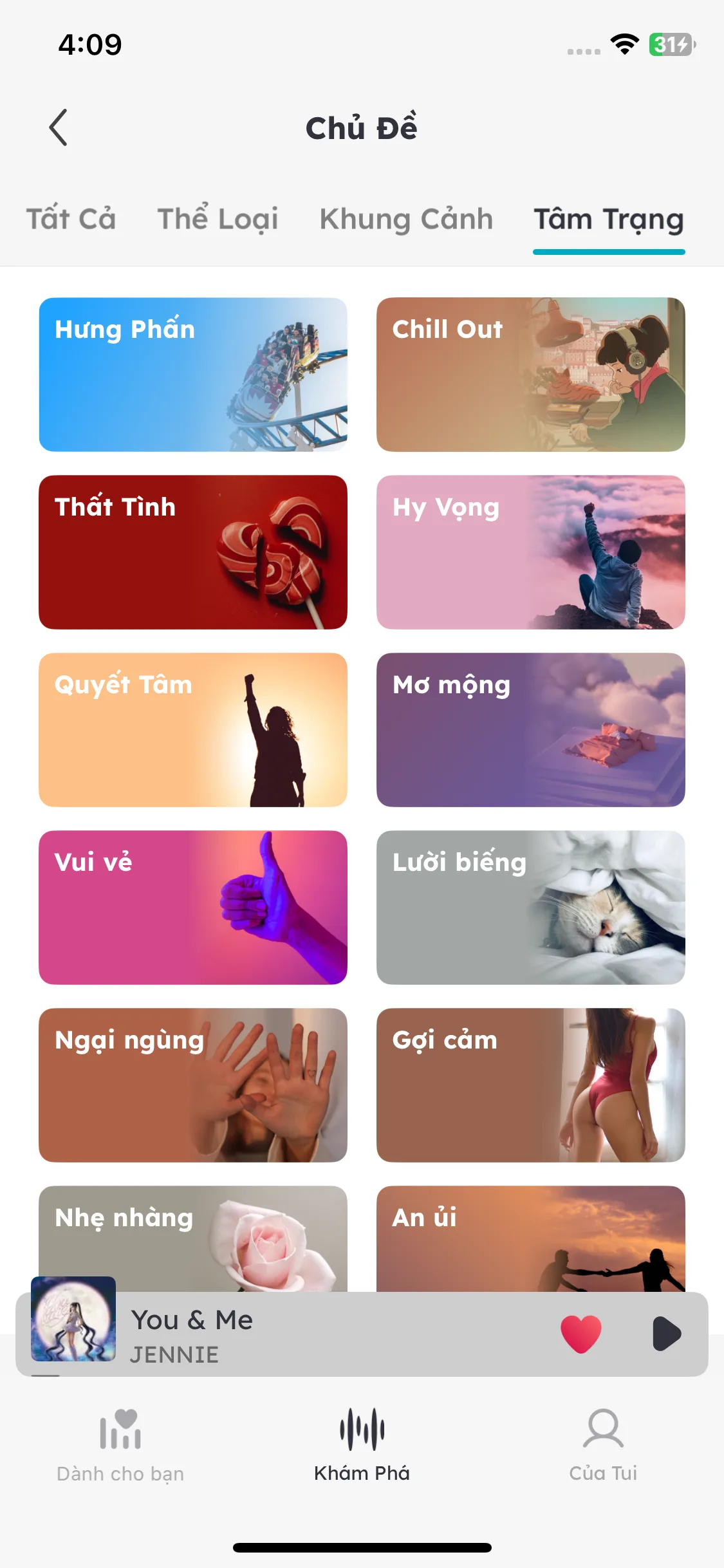Open the Quyết Tâm card
Viewport: 724px width, 1568px height.
tap(193, 730)
